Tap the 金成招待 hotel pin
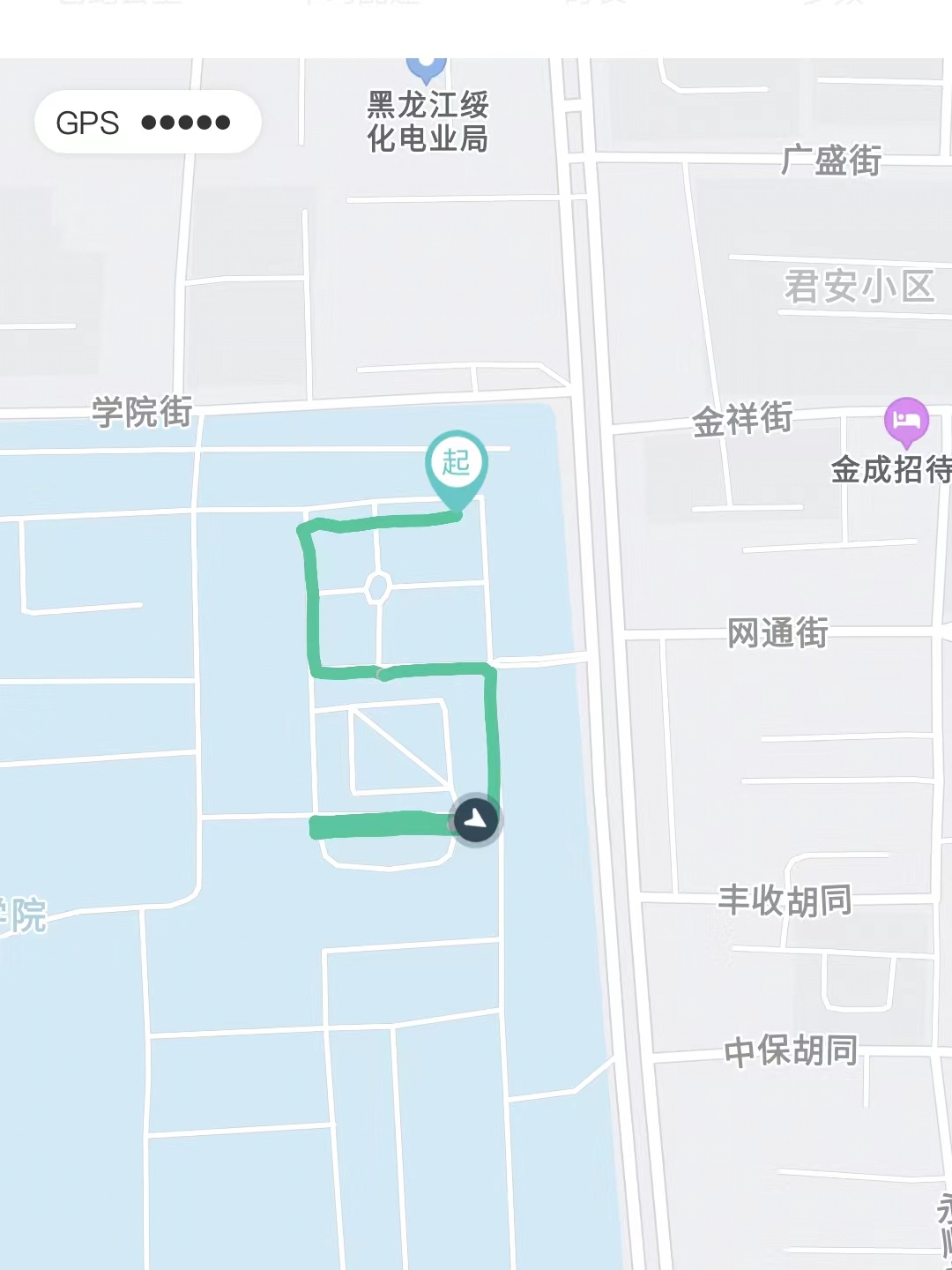 (906, 422)
